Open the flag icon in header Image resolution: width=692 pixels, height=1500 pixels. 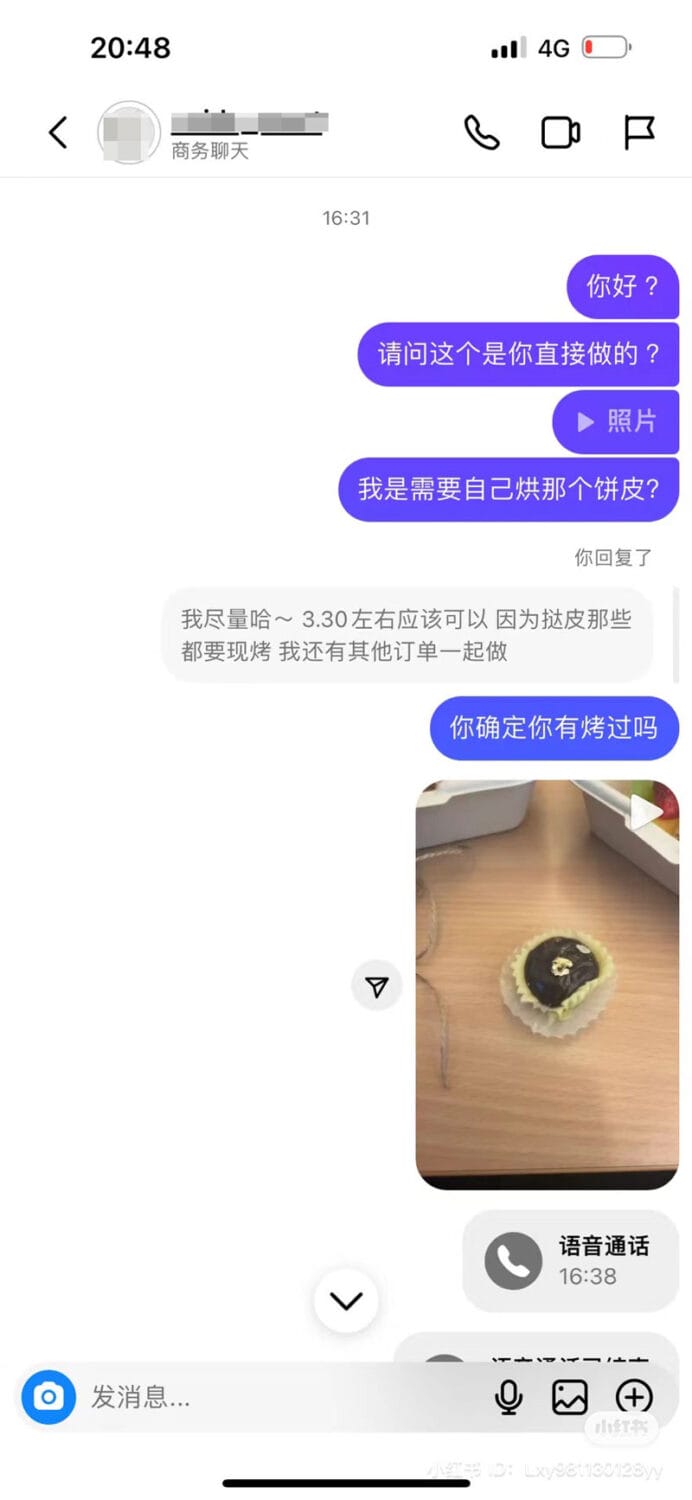[x=638, y=132]
